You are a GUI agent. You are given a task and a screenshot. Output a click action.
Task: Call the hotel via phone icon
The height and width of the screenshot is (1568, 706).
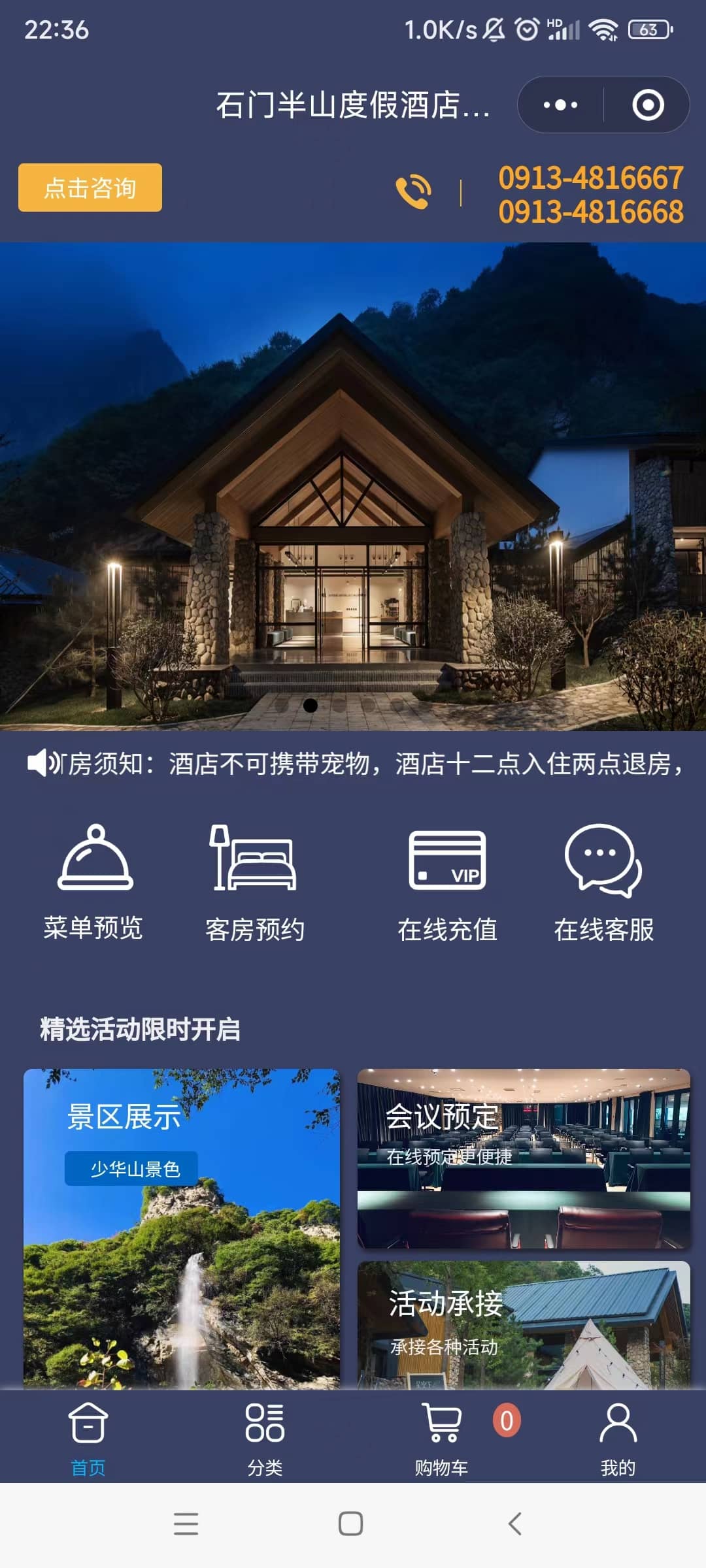414,192
